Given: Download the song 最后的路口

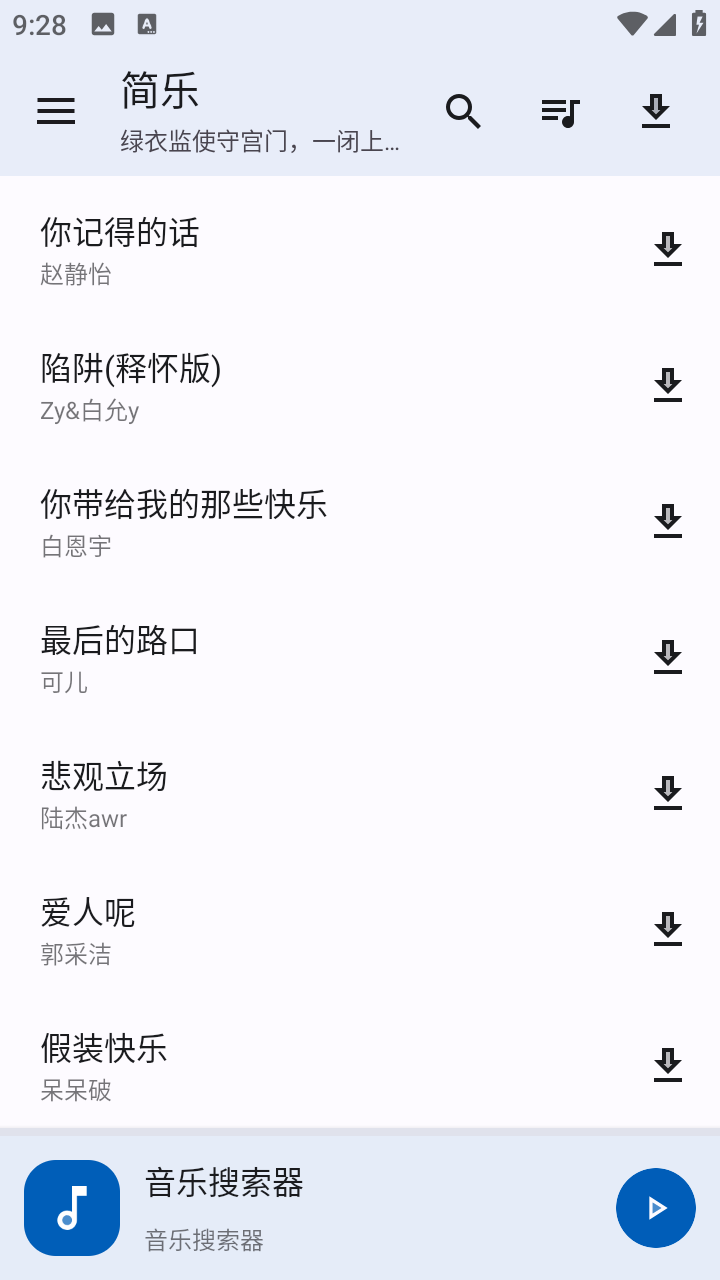Looking at the screenshot, I should coord(667,657).
